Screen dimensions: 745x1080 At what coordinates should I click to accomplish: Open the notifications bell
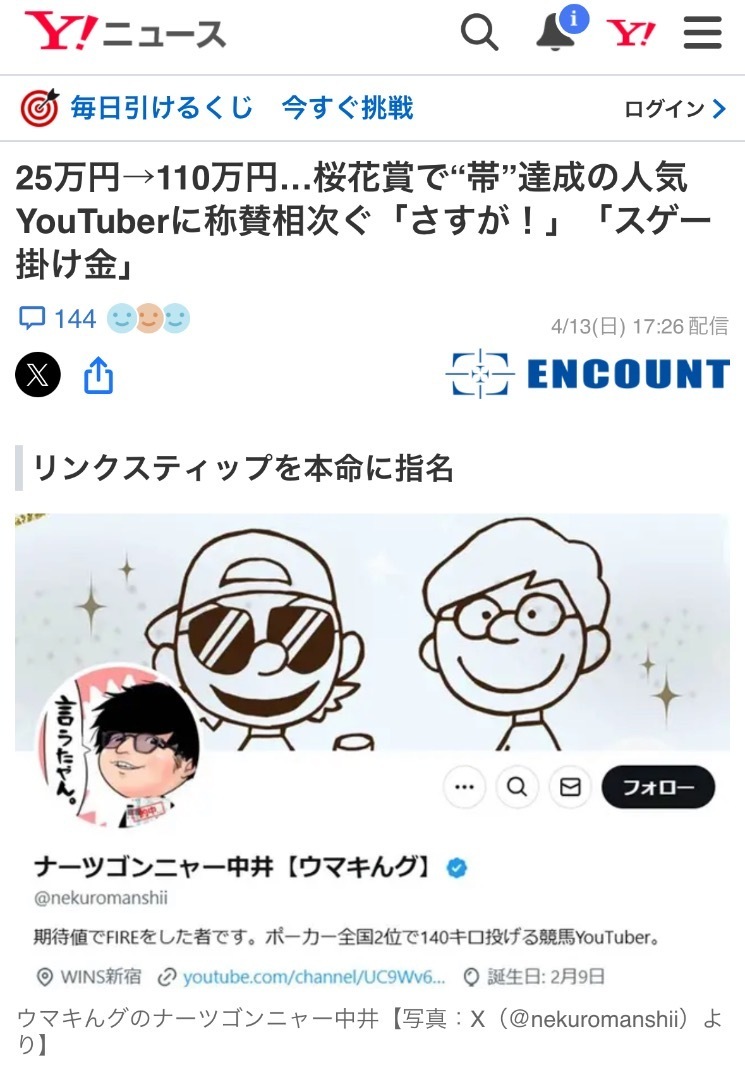tap(555, 34)
